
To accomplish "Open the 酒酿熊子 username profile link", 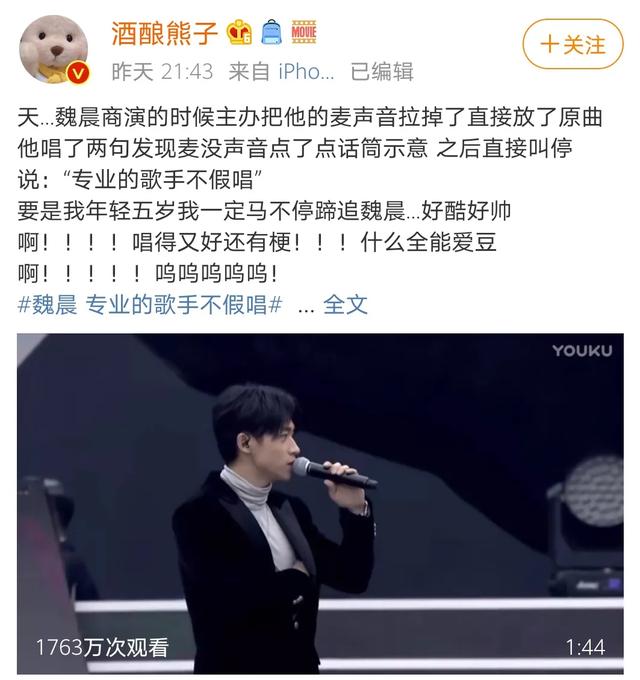I will tap(165, 32).
